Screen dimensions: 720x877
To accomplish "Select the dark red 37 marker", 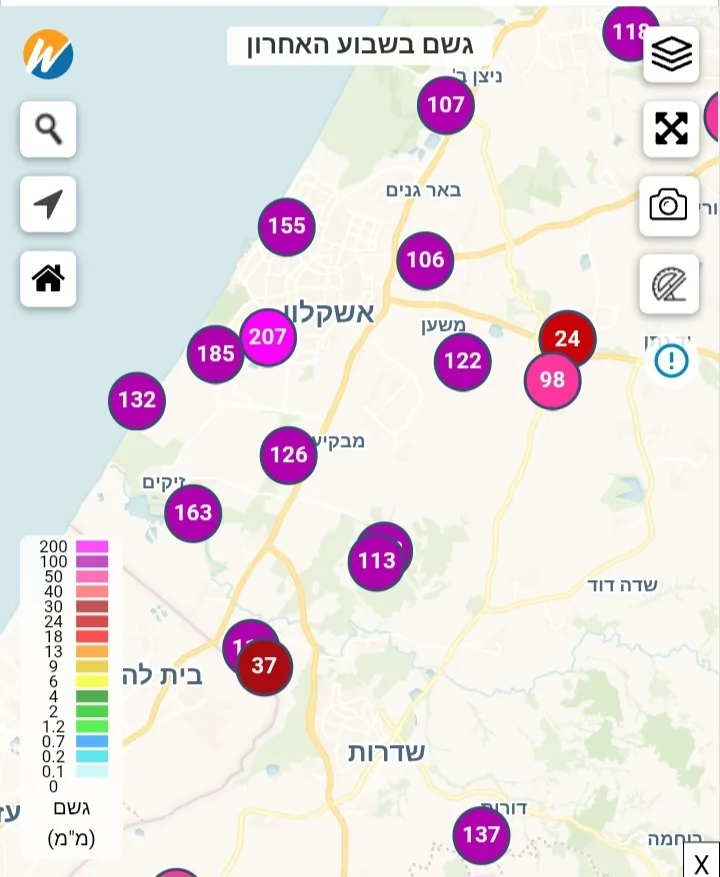I will point(264,666).
